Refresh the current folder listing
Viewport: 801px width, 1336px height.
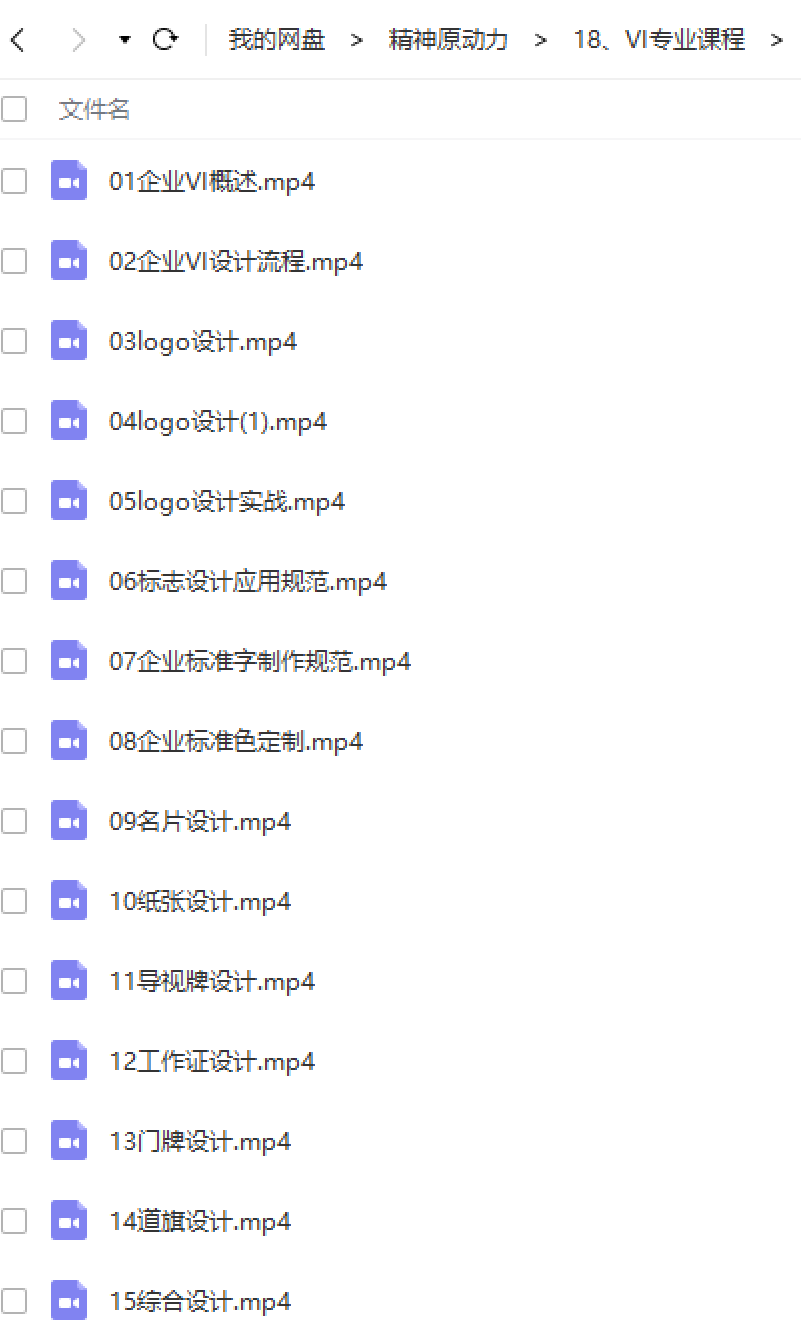165,40
